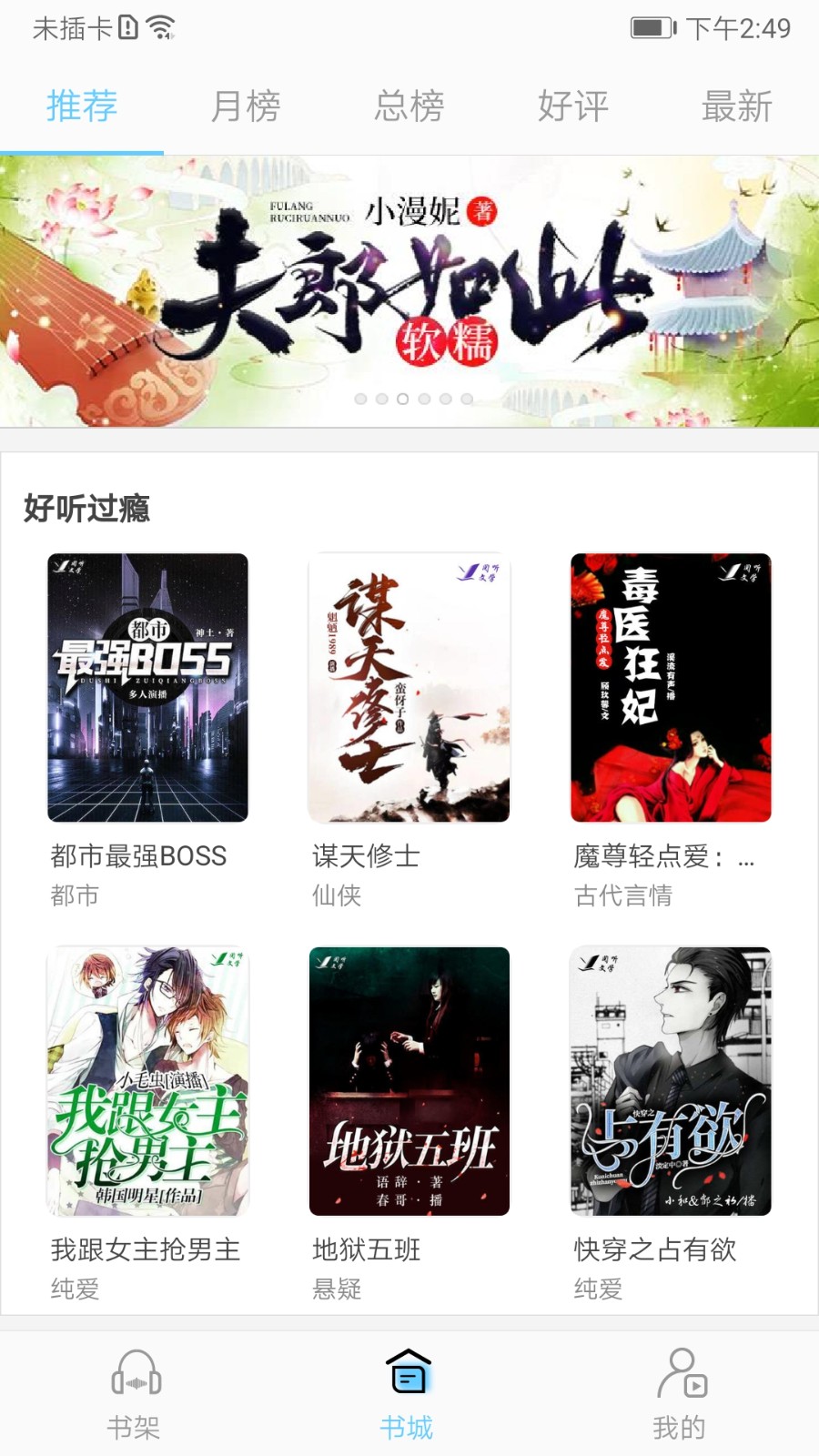Tap the Wi-Fi status icon

pos(162,27)
